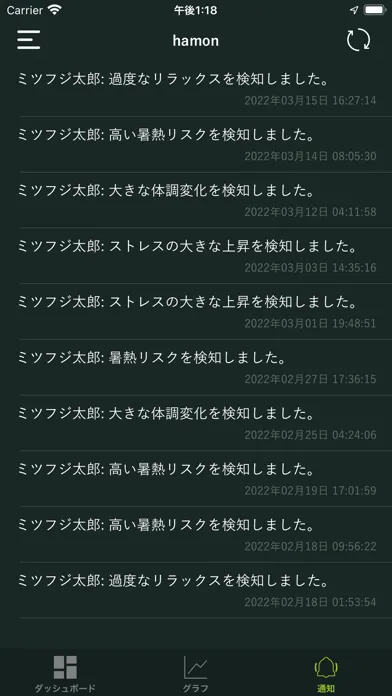Viewport: 392px width, 696px height.
Task: Open the 大きな体調変化 alert from 03月12日
Action: (196, 201)
